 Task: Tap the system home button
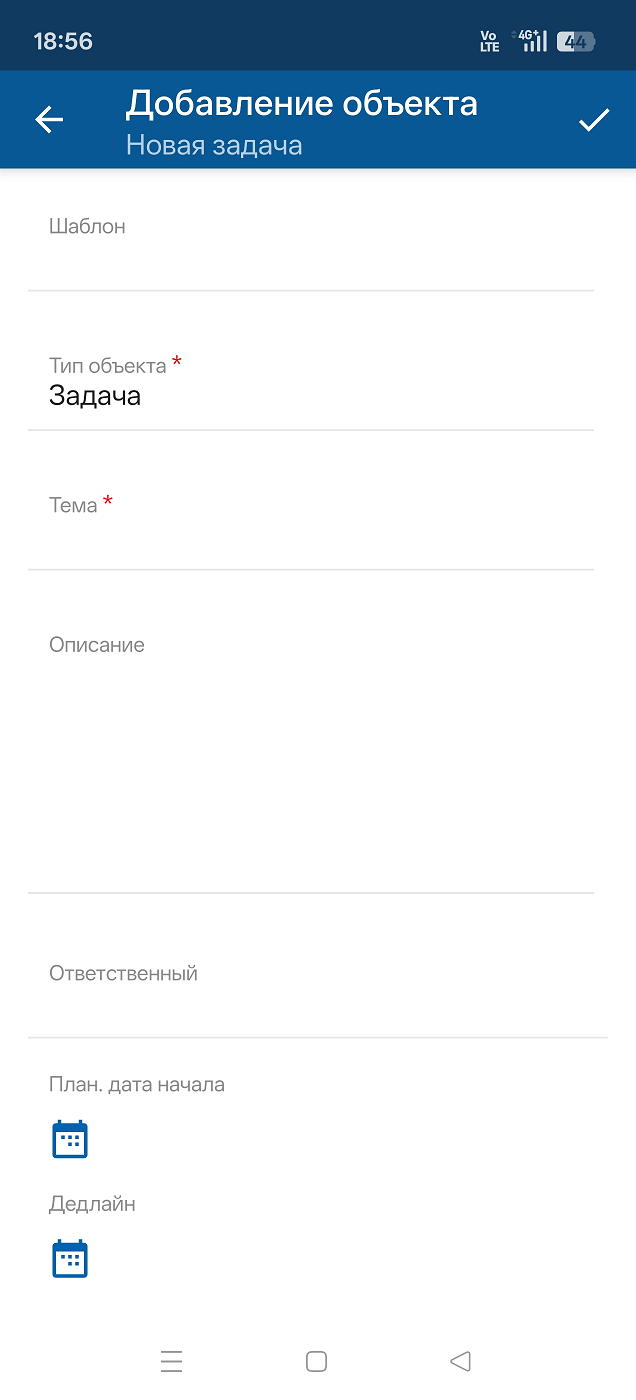[317, 1361]
